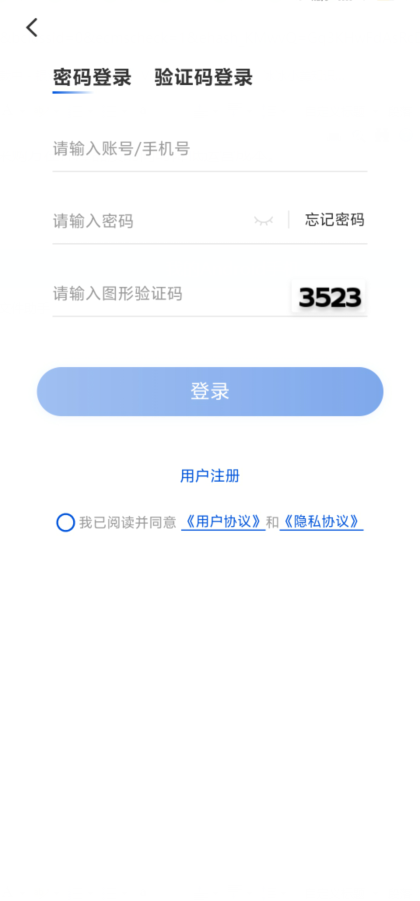Open 用户注册 to register
Viewport: 420px width, 901px height.
(210, 476)
